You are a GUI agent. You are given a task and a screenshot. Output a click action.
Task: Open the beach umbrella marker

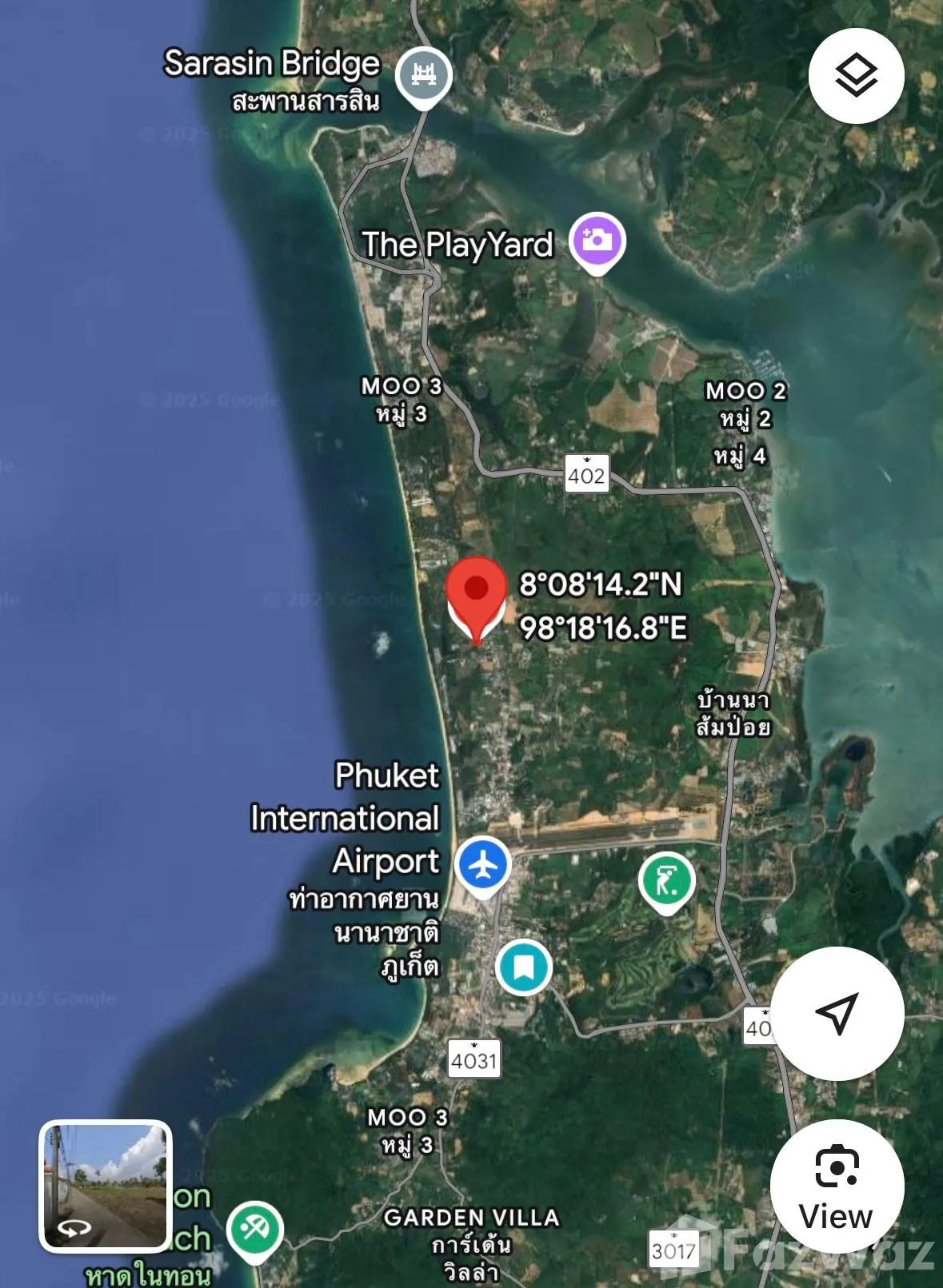pyautogui.click(x=254, y=1228)
